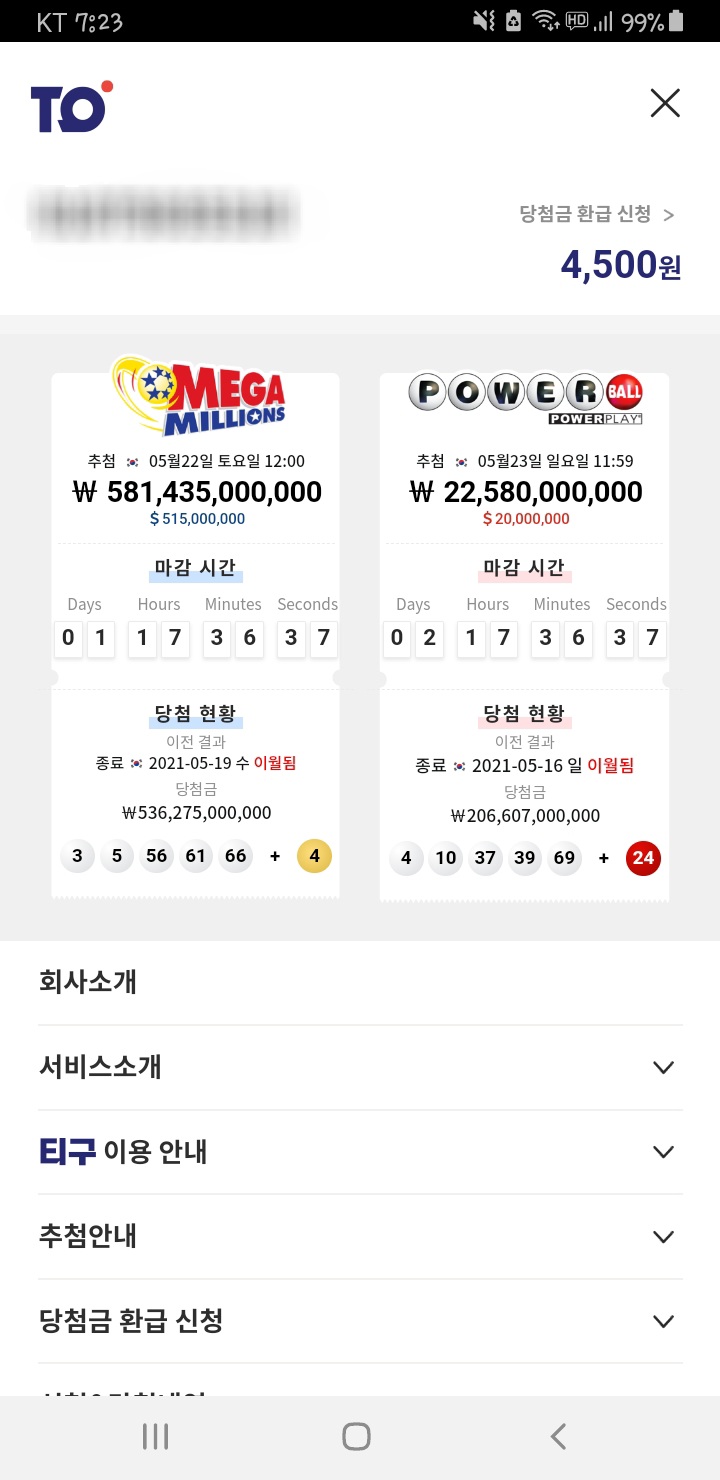
Task: Open the 회사소개 menu item
Action: click(360, 982)
